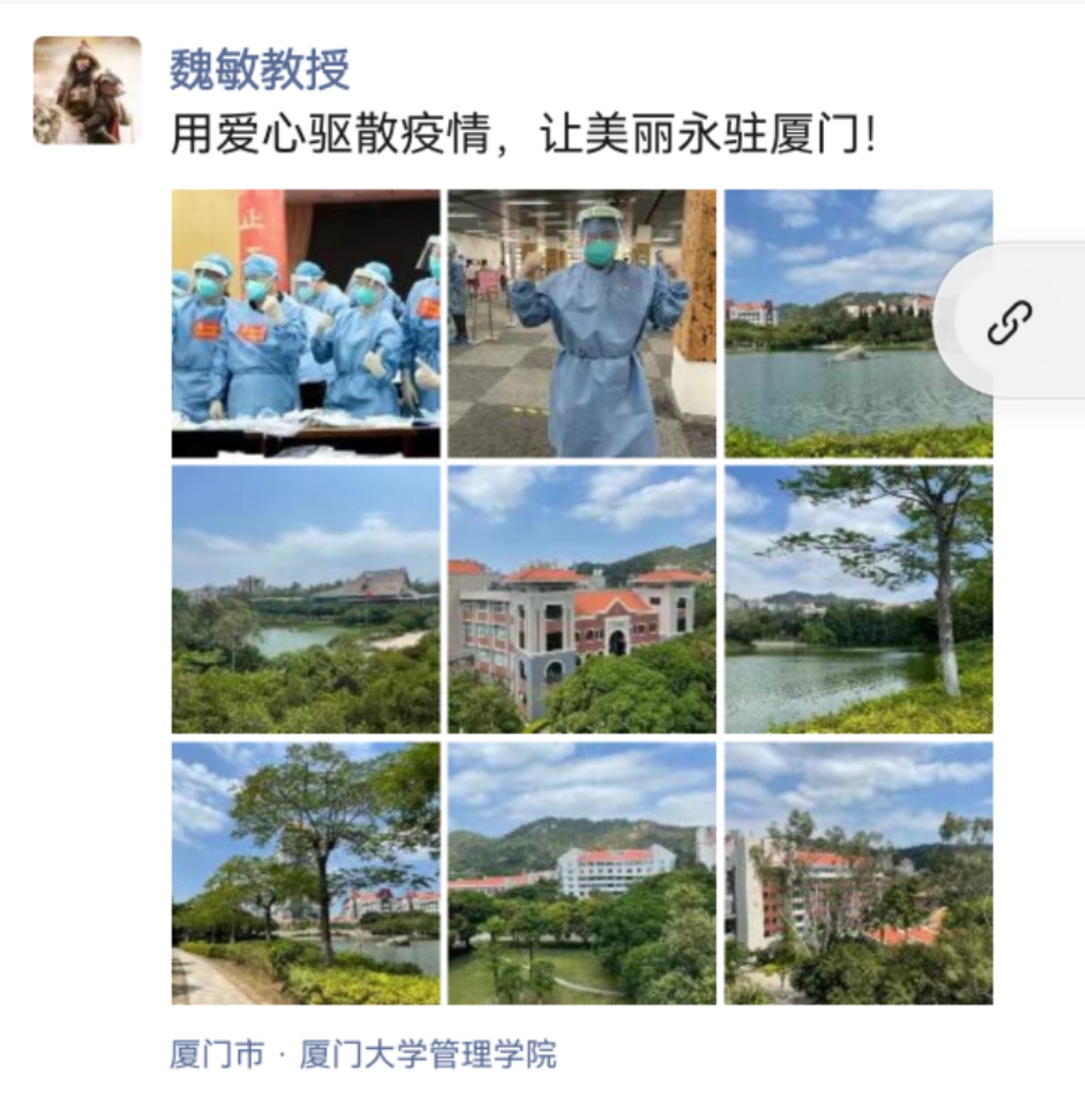View the group photo of medical workers
Screen dimensions: 1085x1120
305,324
